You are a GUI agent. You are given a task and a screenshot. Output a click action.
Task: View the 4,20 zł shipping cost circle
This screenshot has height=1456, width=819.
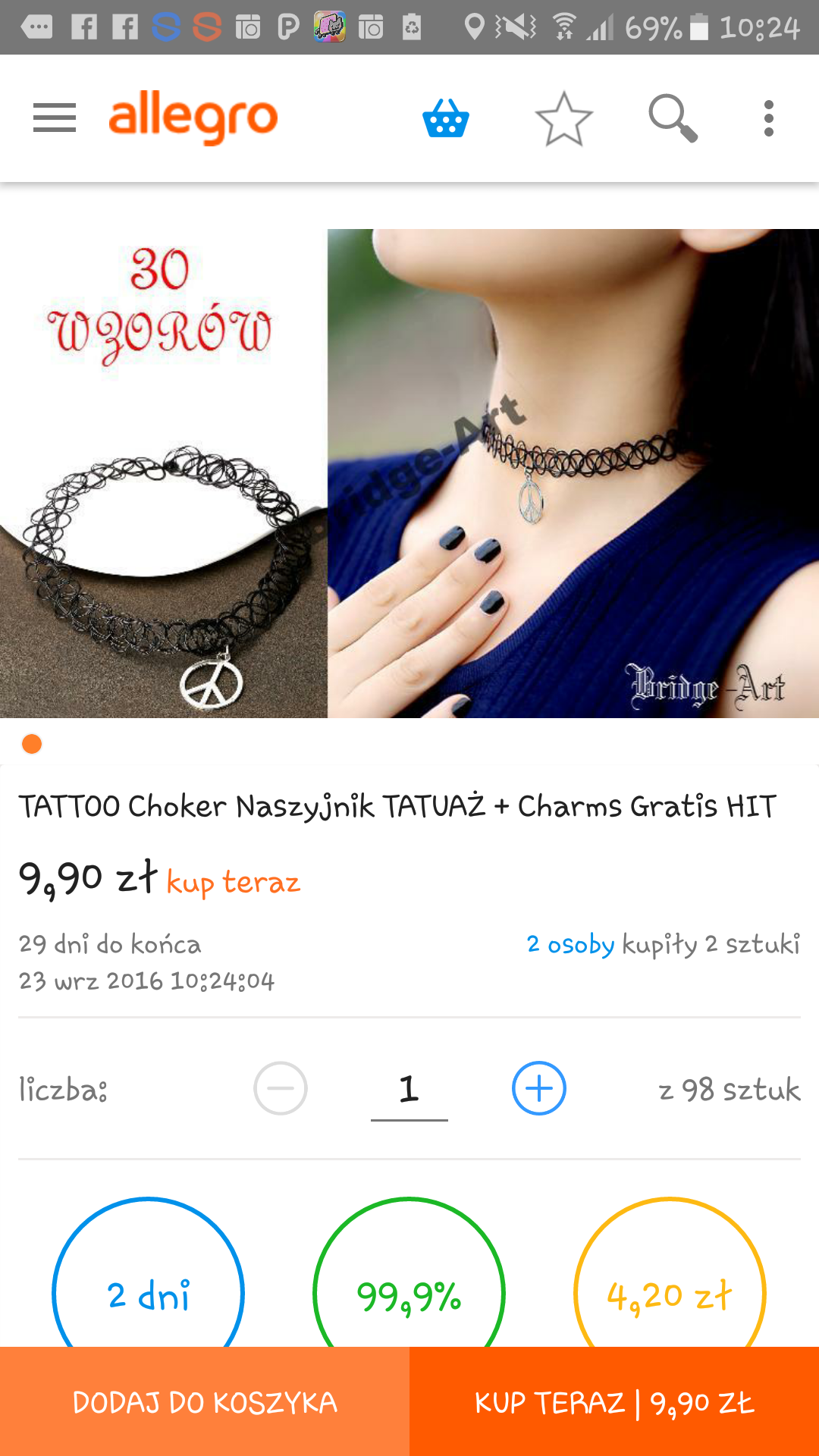pyautogui.click(x=670, y=1282)
